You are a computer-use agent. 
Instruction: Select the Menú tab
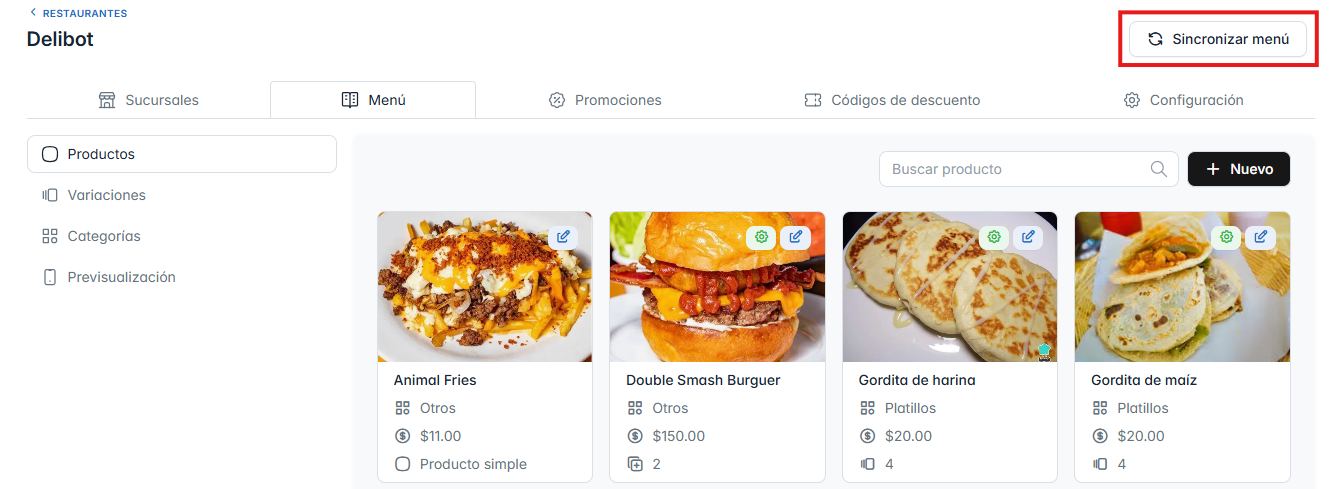pyautogui.click(x=373, y=100)
